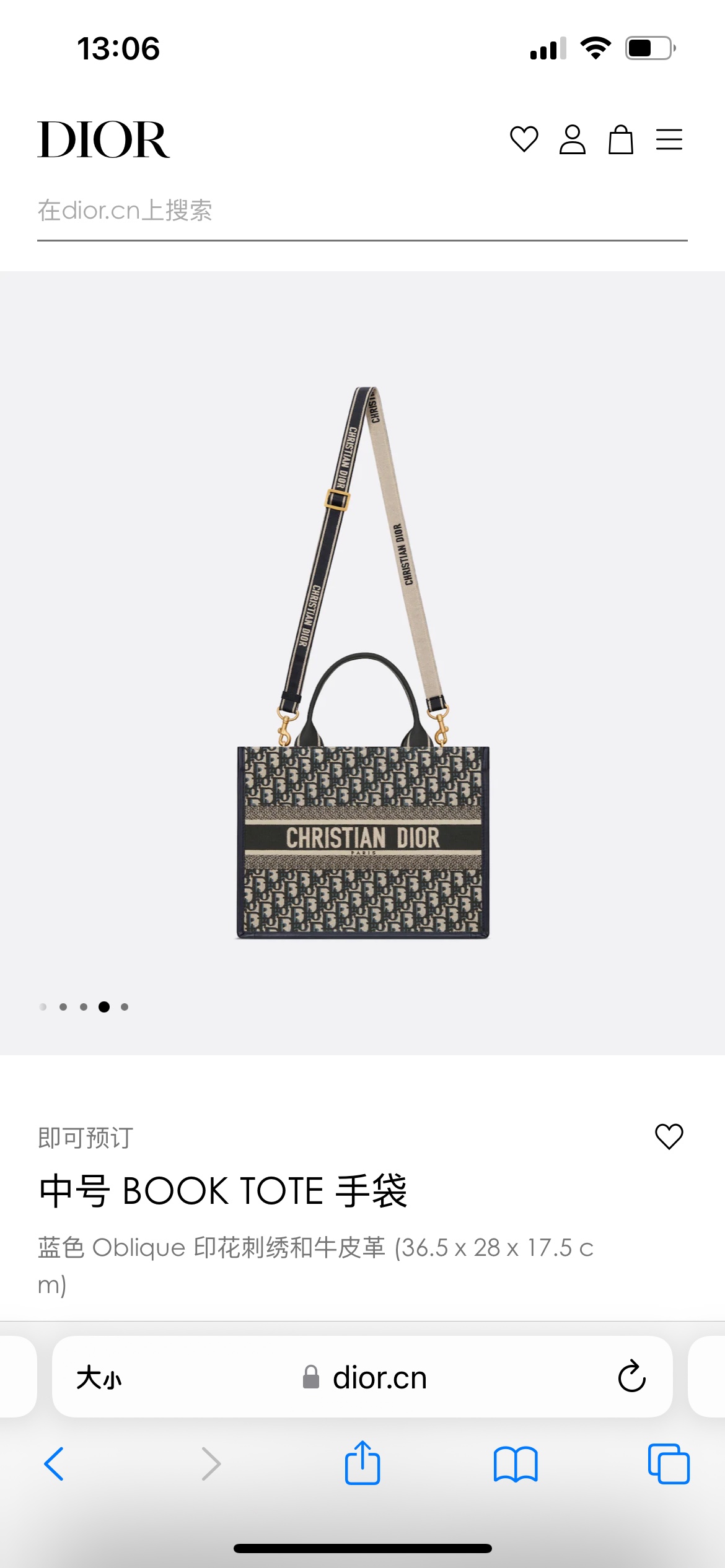Open the hamburger menu

[669, 139]
